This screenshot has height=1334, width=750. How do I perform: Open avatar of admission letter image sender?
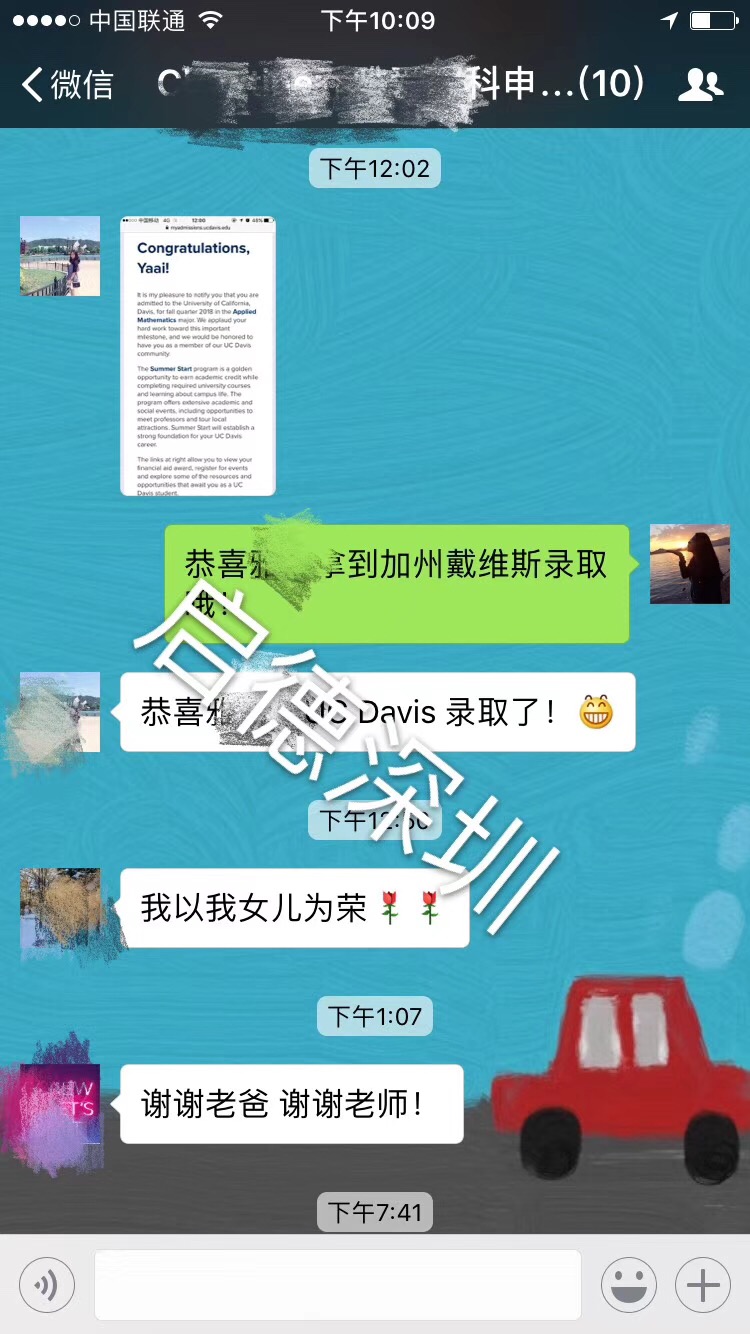click(60, 256)
